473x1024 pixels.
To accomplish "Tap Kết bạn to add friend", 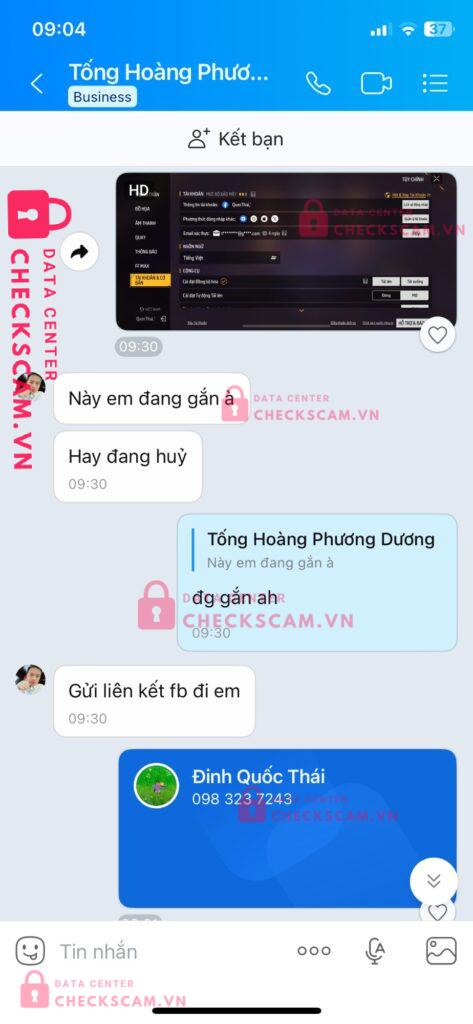I will (x=236, y=138).
